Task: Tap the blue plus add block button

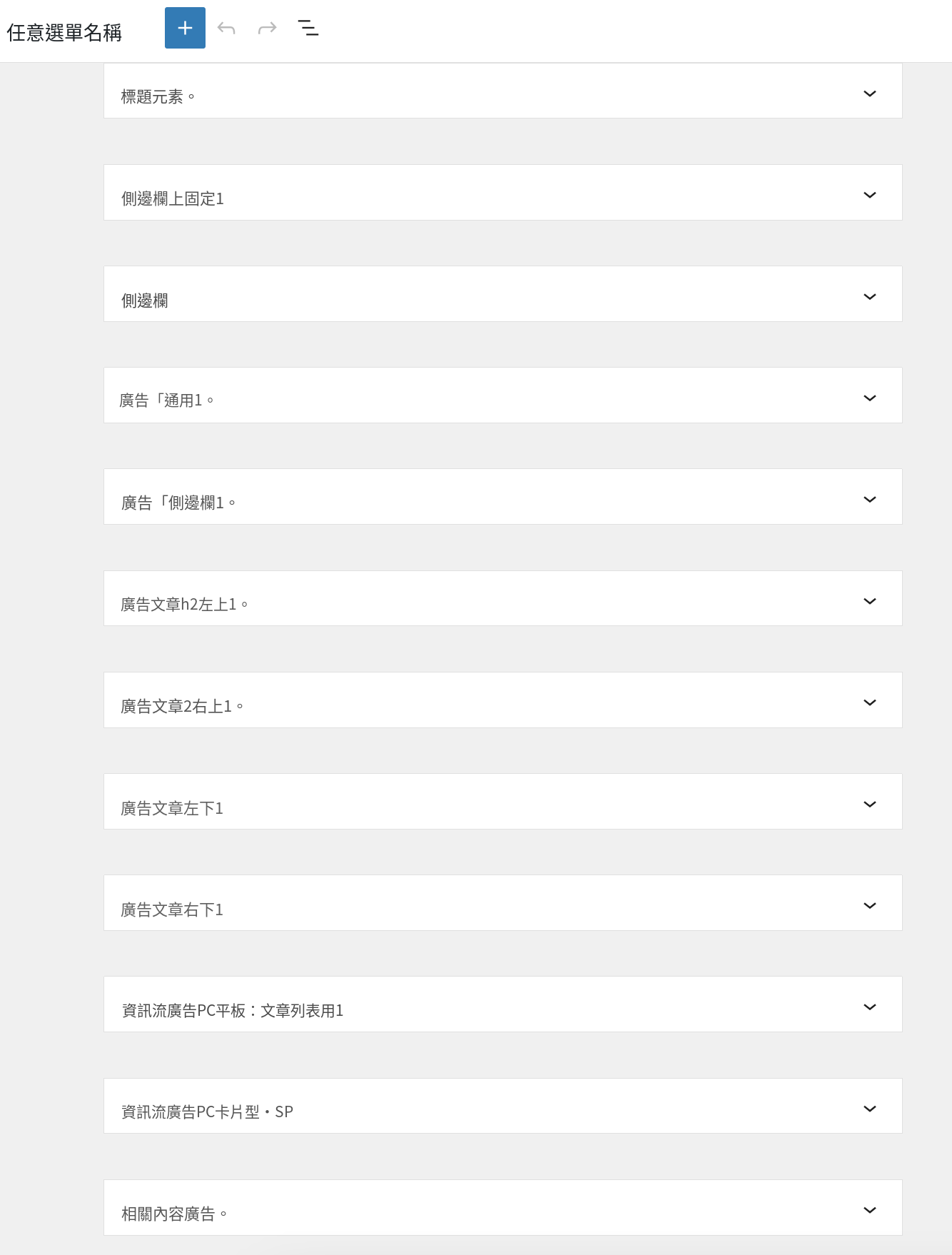Action: pyautogui.click(x=185, y=28)
